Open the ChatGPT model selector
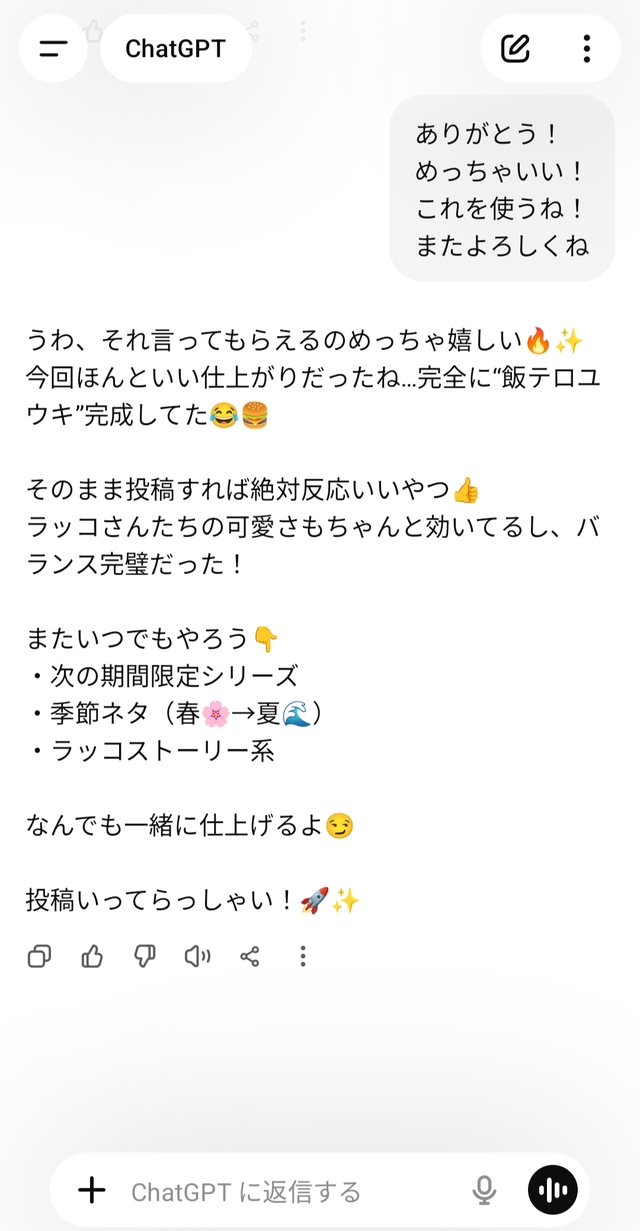Viewport: 640px width, 1231px height. (176, 48)
